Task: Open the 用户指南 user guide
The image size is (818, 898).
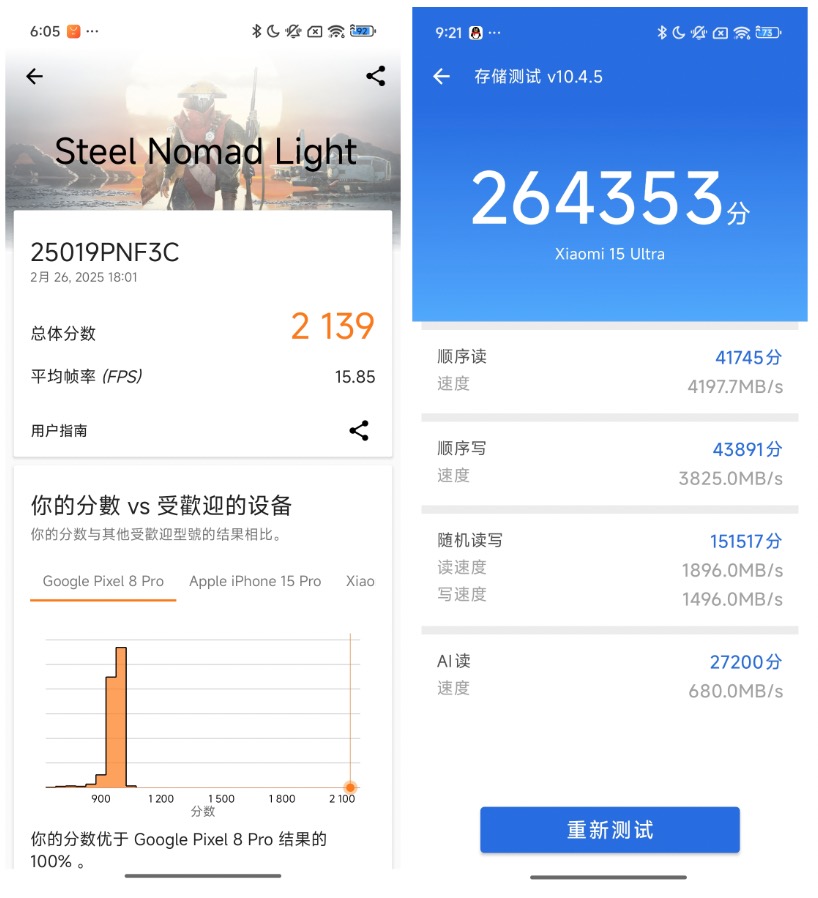Action: point(59,431)
